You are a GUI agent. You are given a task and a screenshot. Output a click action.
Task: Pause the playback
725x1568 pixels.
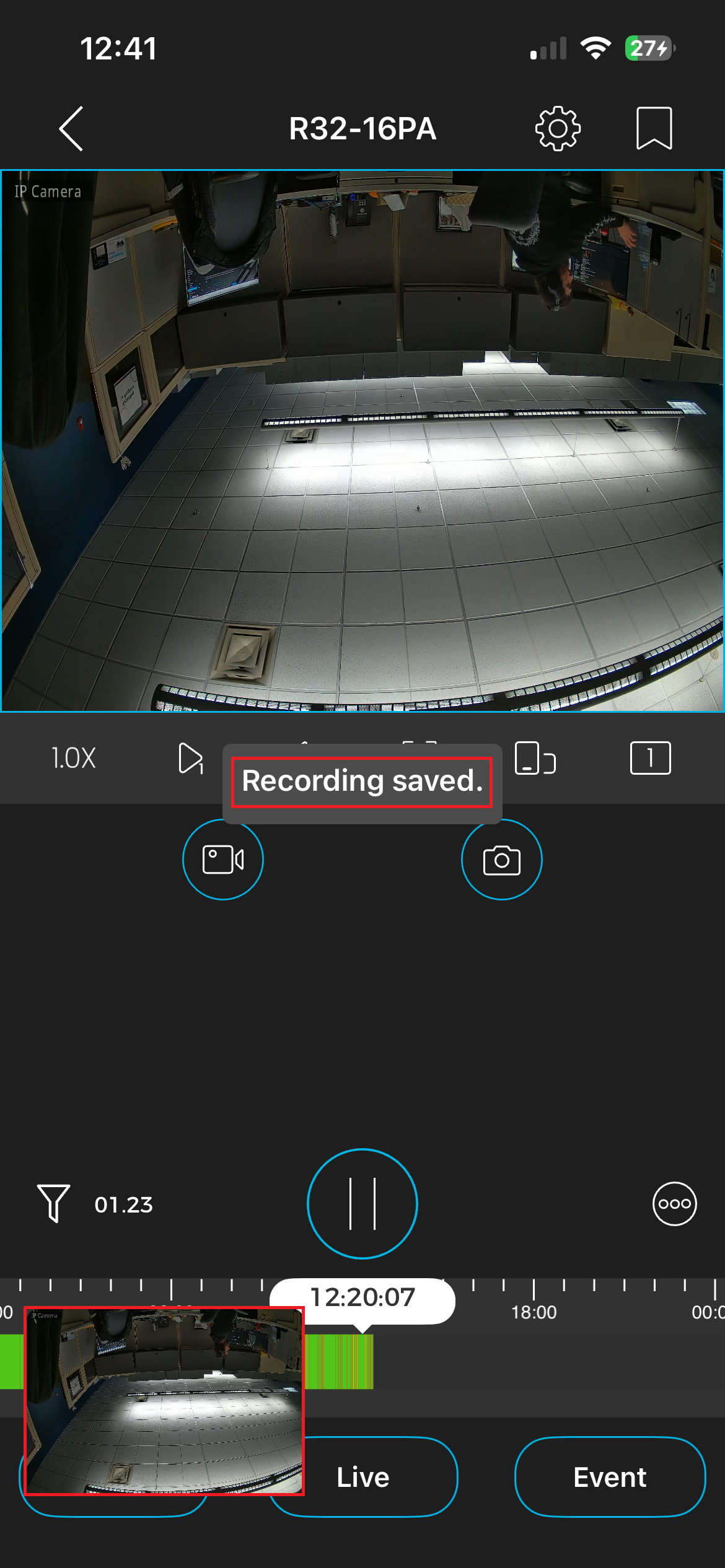click(x=362, y=1203)
